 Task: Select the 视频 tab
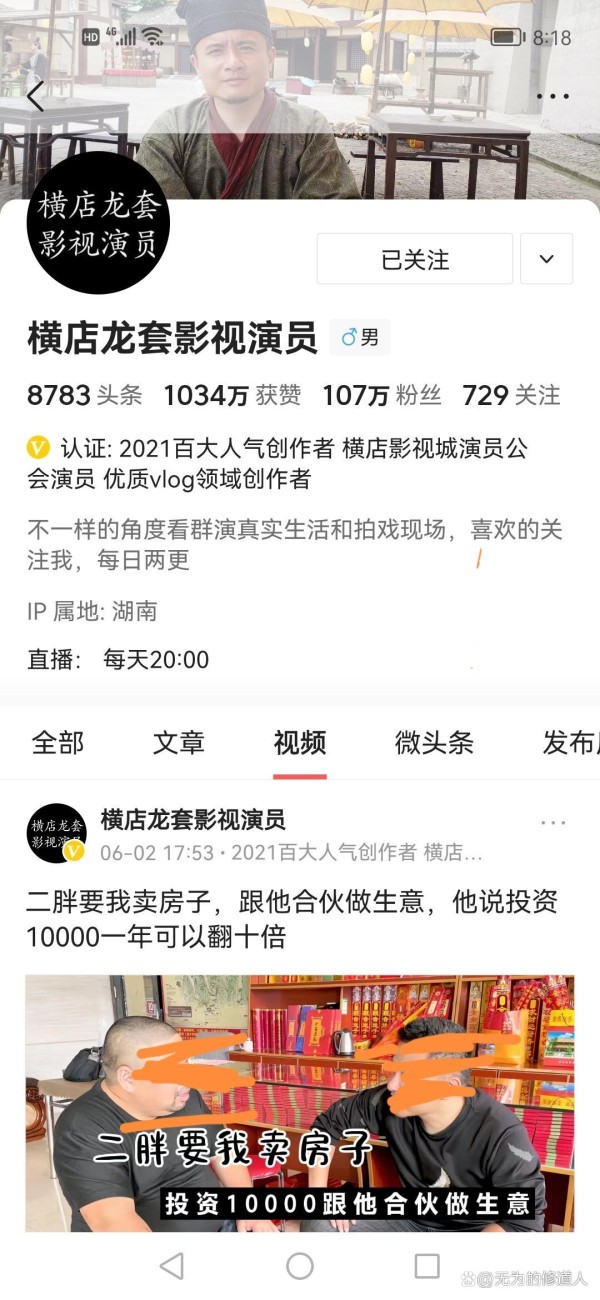tap(300, 743)
